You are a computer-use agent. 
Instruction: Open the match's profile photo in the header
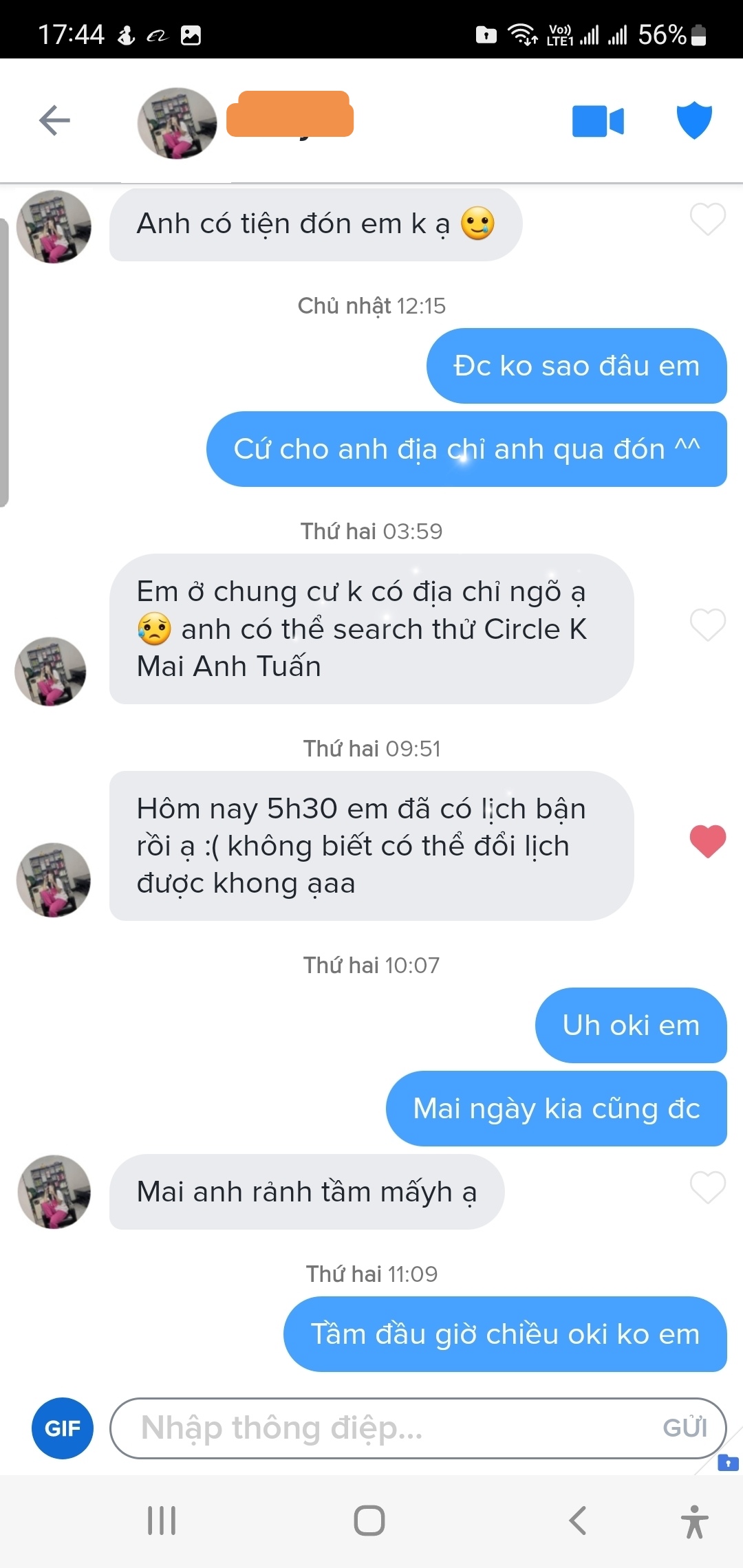coord(177,123)
